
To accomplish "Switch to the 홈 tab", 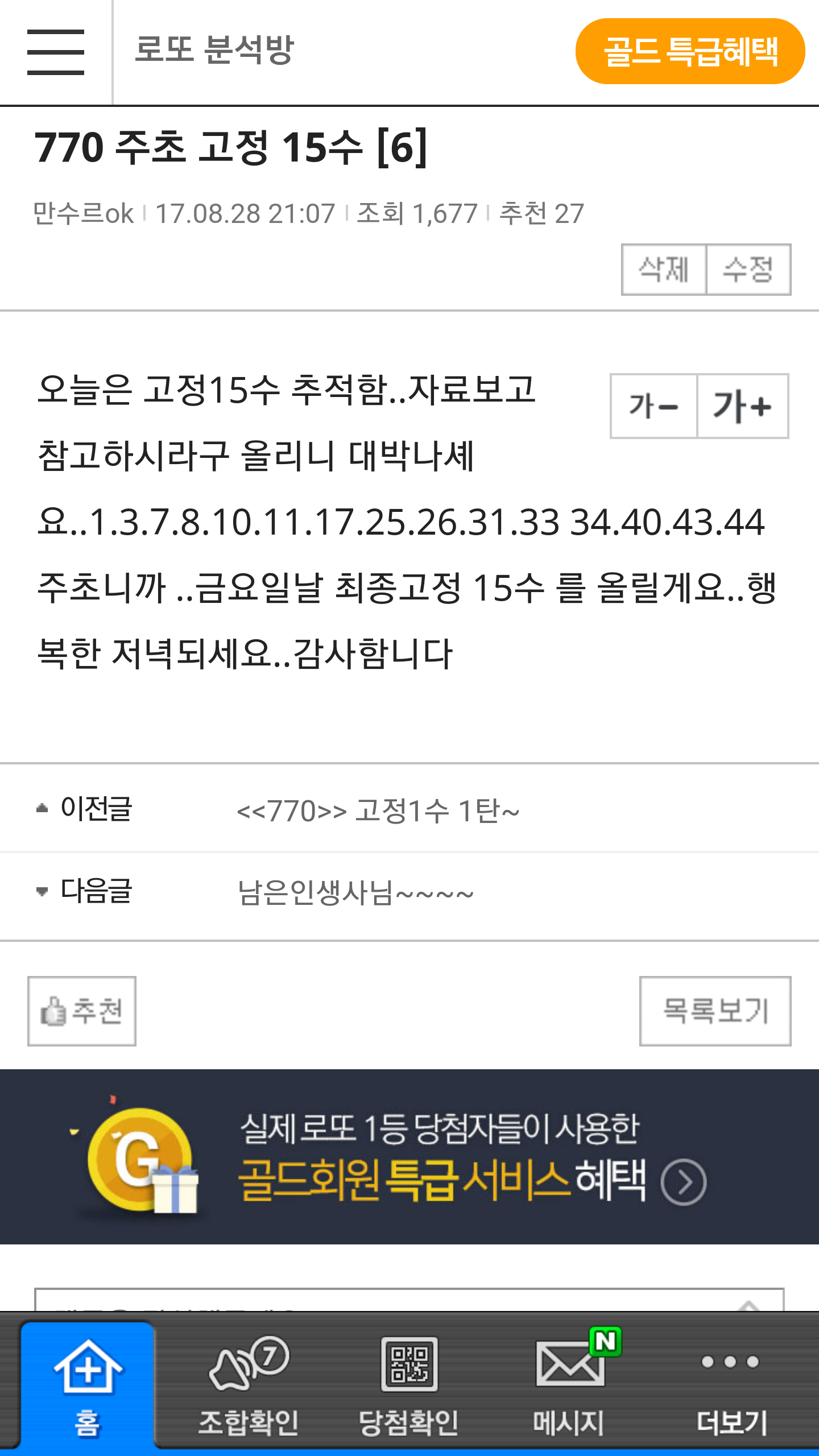I will (88, 1385).
